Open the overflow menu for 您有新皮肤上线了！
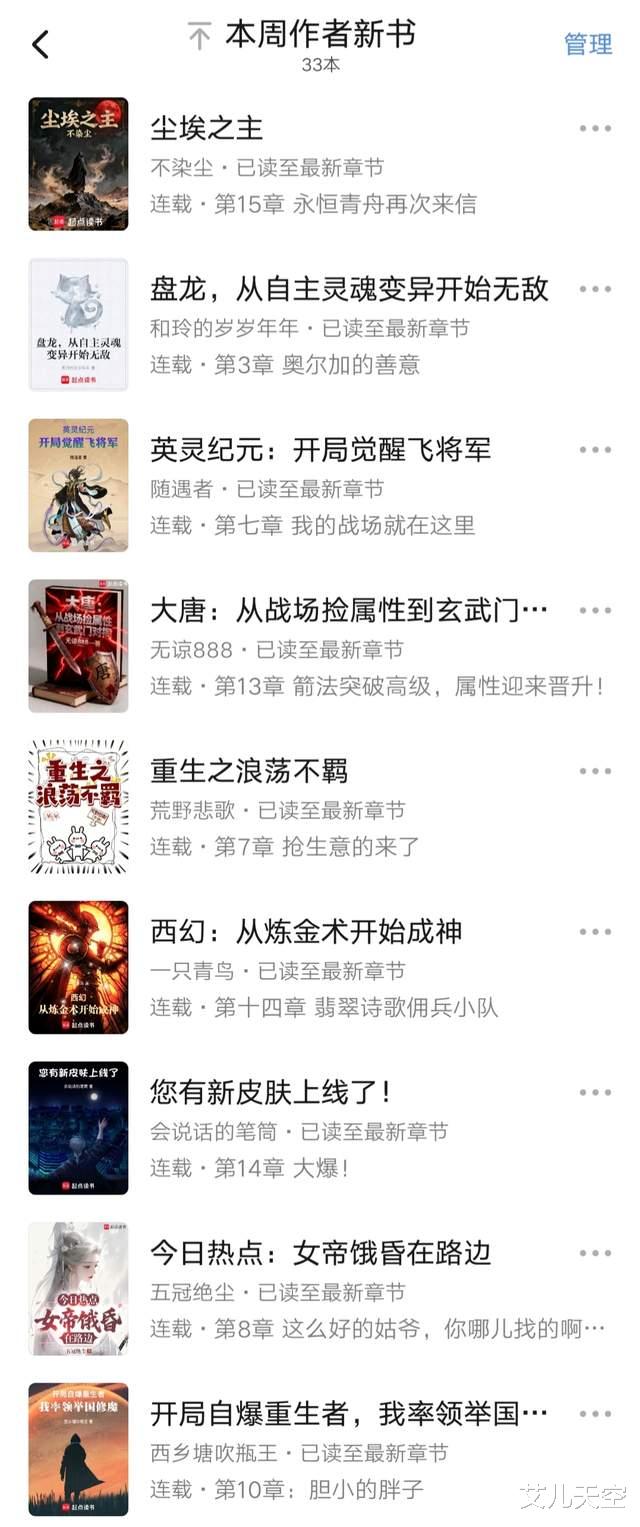640x1527 pixels. [595, 1092]
